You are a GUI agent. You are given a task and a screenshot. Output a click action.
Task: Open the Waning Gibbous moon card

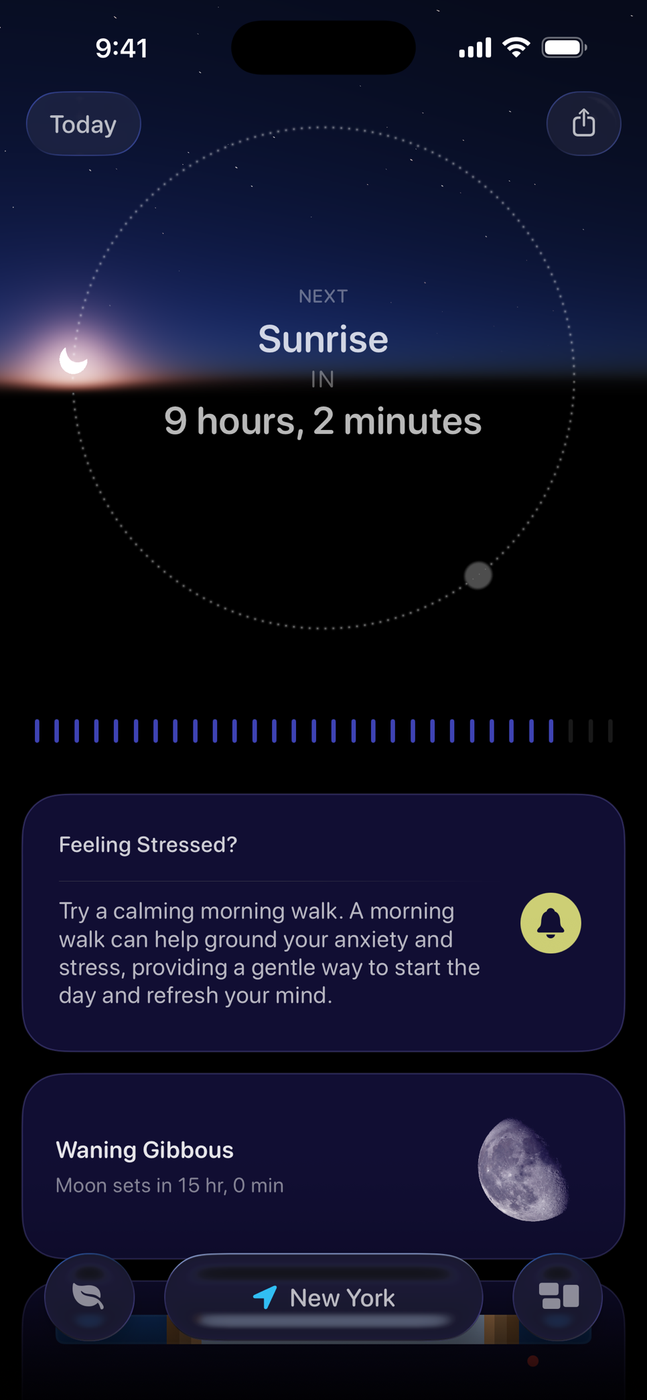[323, 1165]
